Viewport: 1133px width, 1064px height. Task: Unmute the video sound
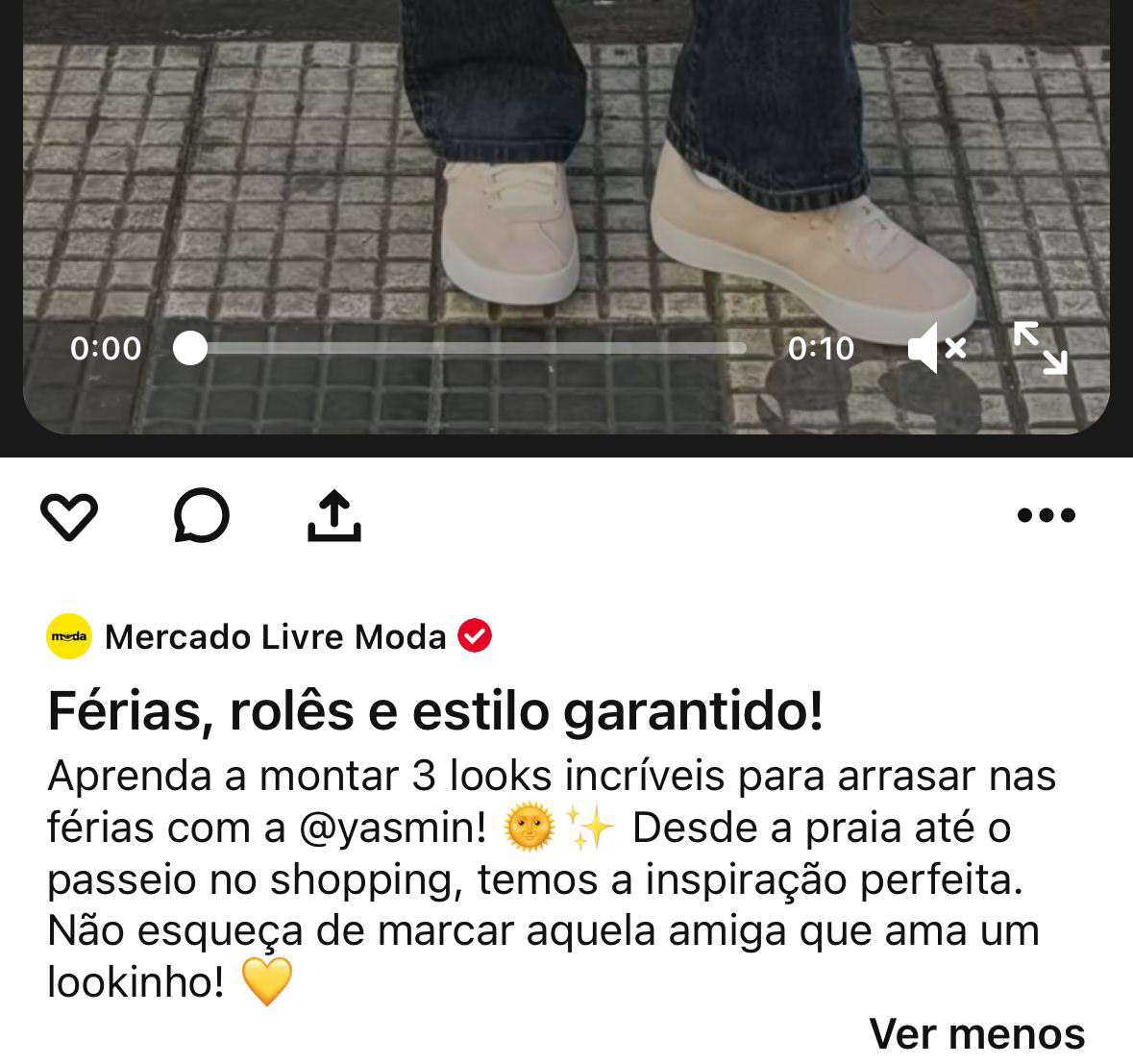coord(936,348)
